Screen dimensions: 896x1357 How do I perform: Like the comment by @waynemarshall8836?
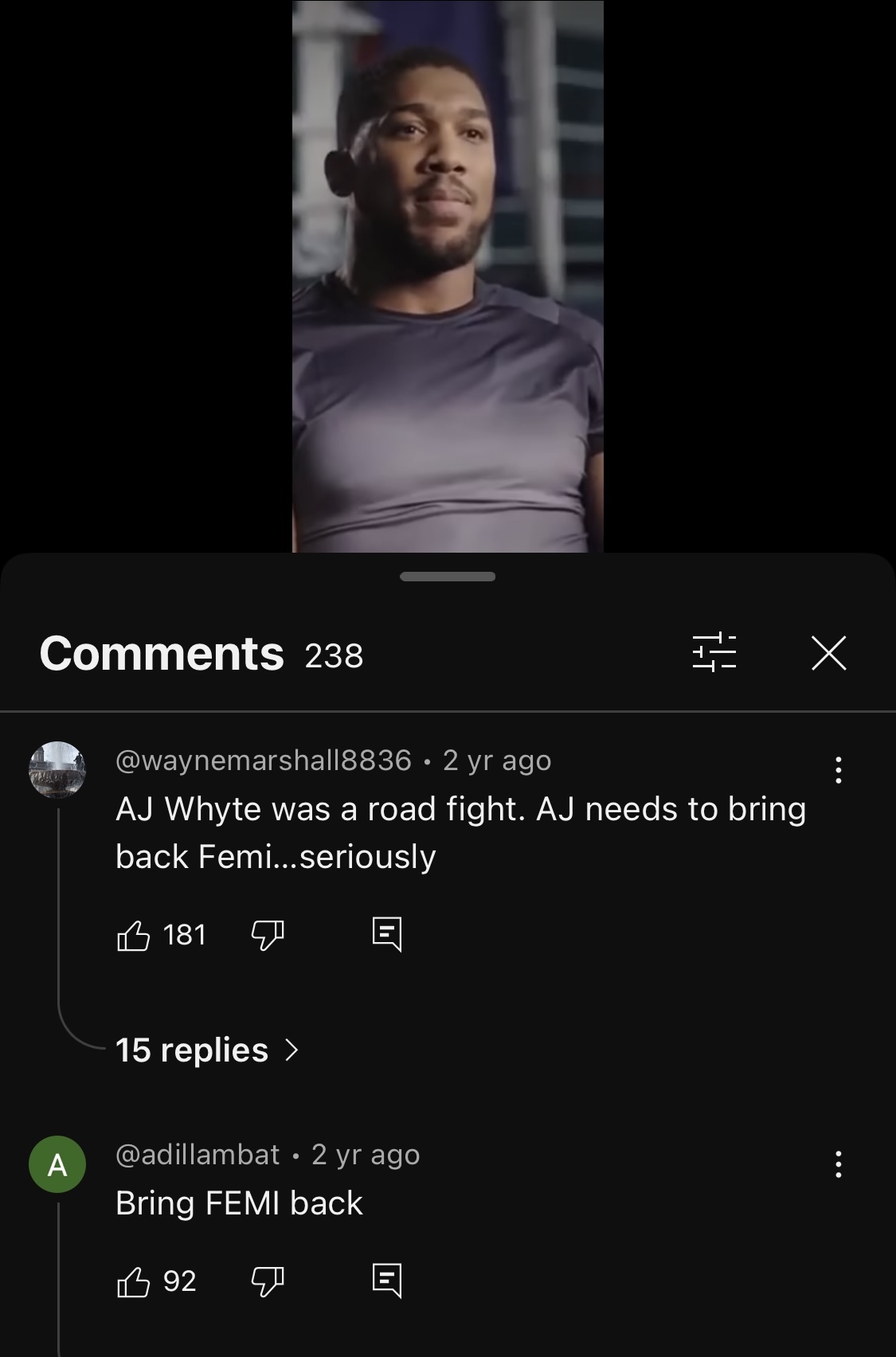point(133,935)
